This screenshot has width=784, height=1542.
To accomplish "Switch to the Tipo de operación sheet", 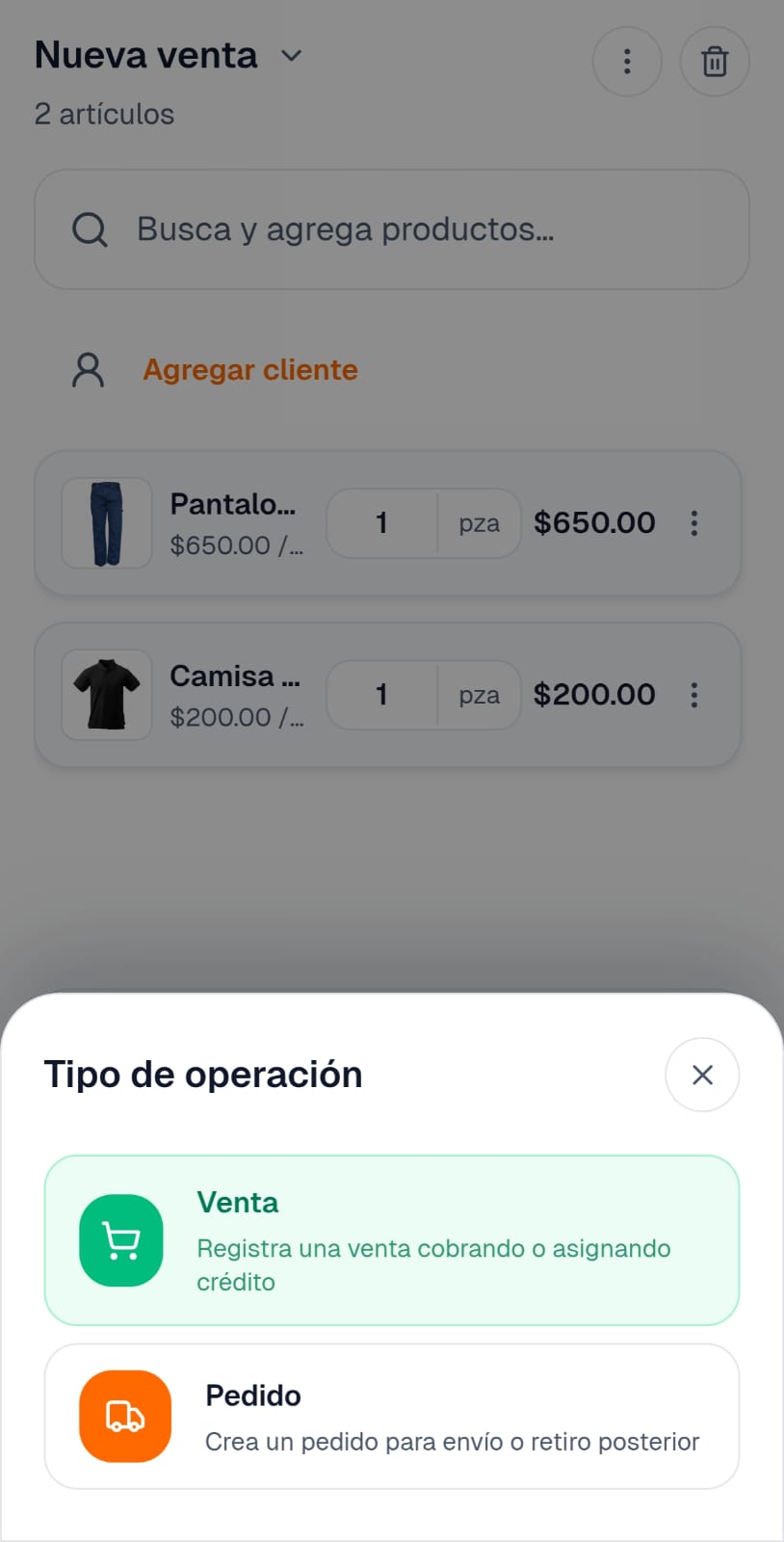I will (x=203, y=1074).
